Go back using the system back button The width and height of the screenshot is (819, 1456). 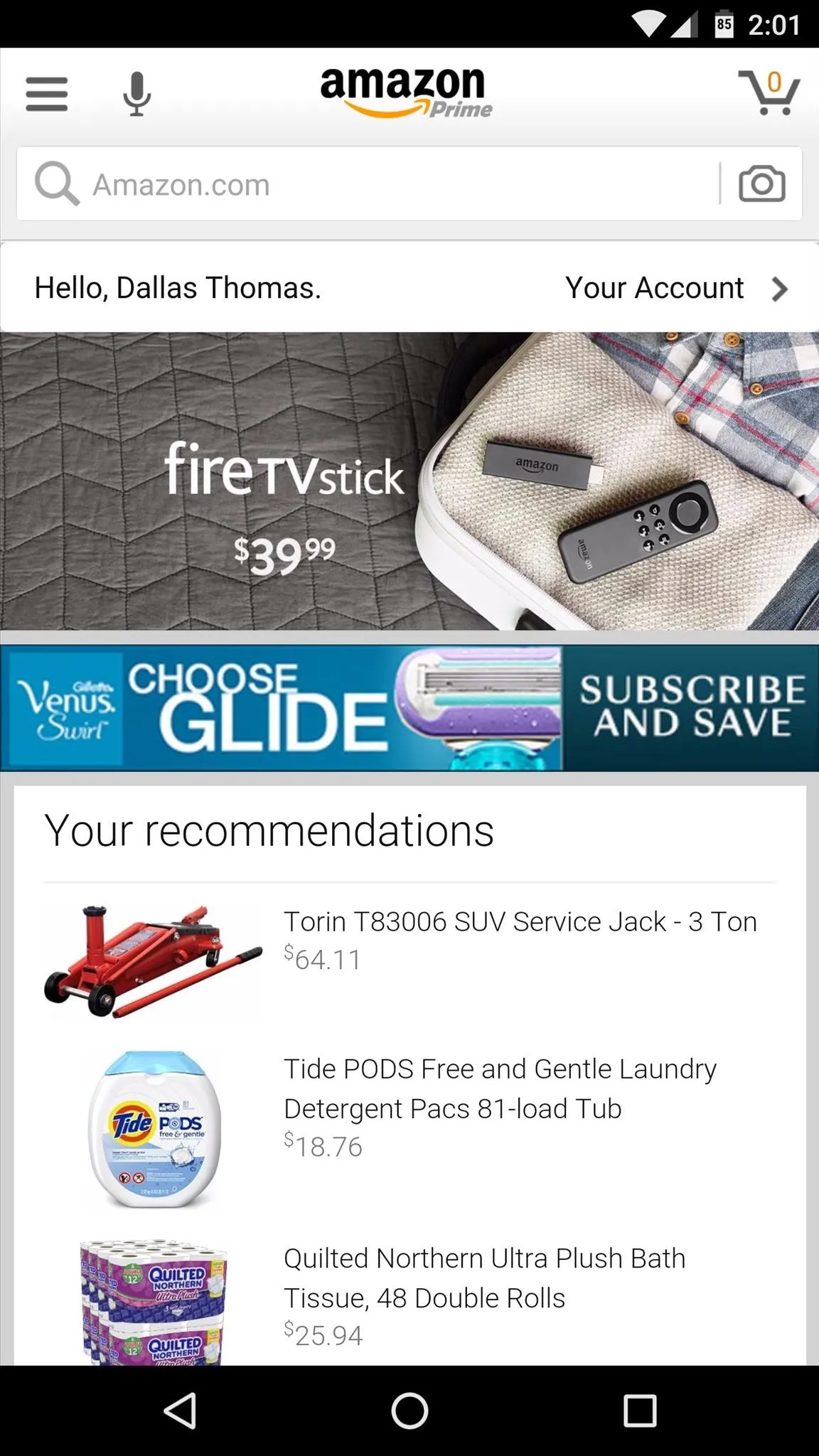point(180,1410)
